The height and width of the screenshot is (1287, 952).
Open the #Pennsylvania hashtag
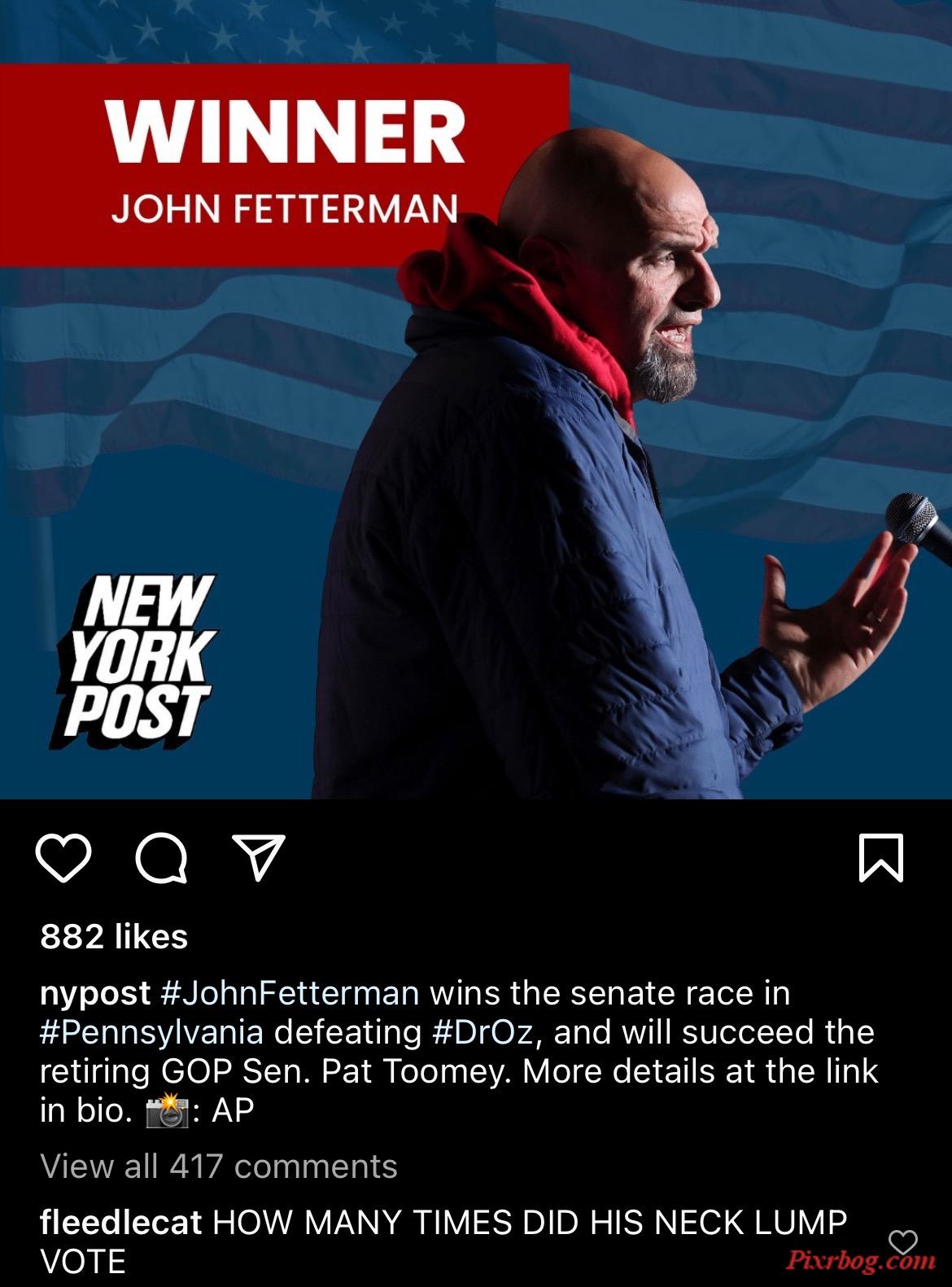point(151,1032)
